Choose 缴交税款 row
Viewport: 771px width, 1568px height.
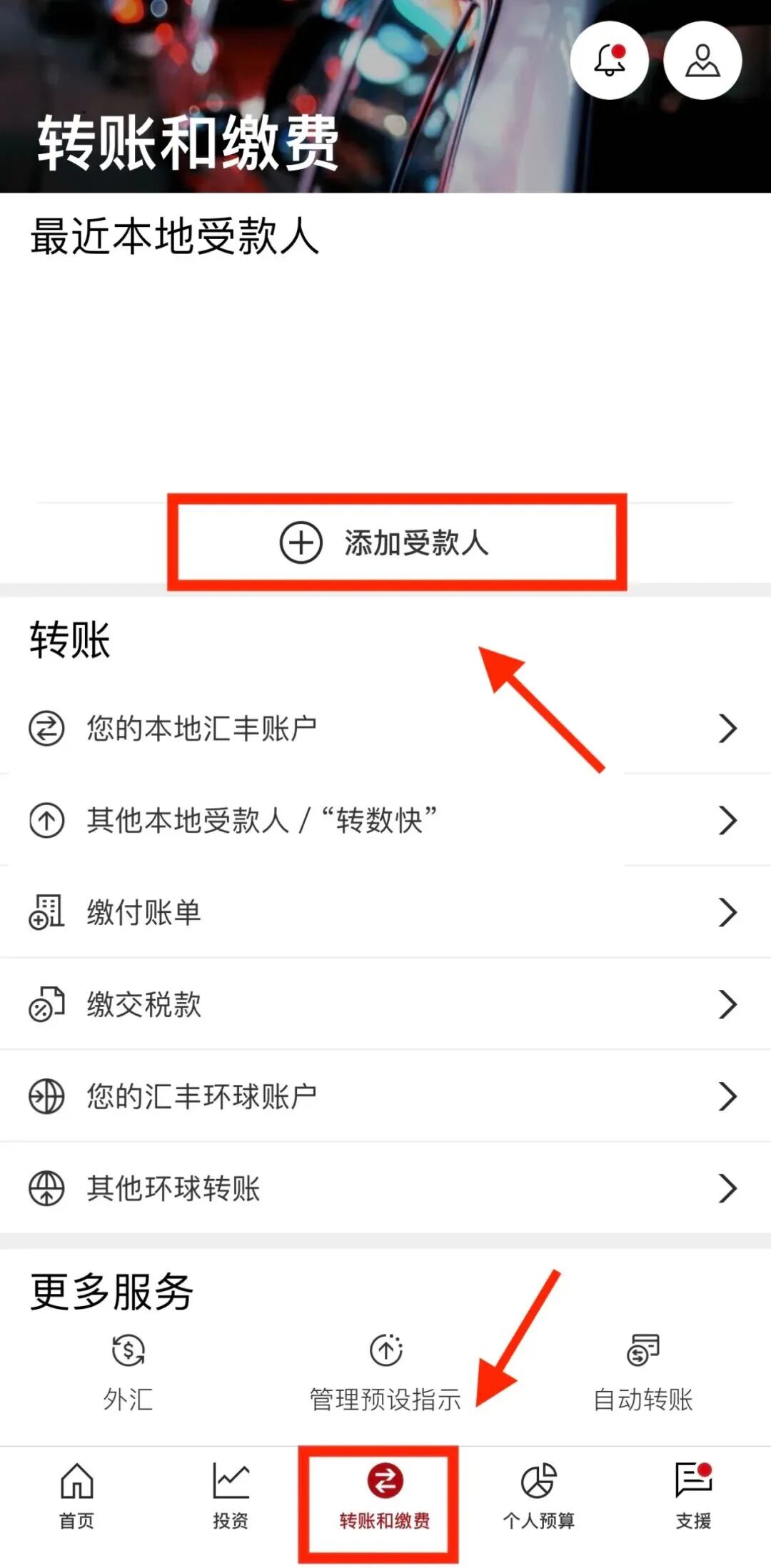pos(385,1004)
